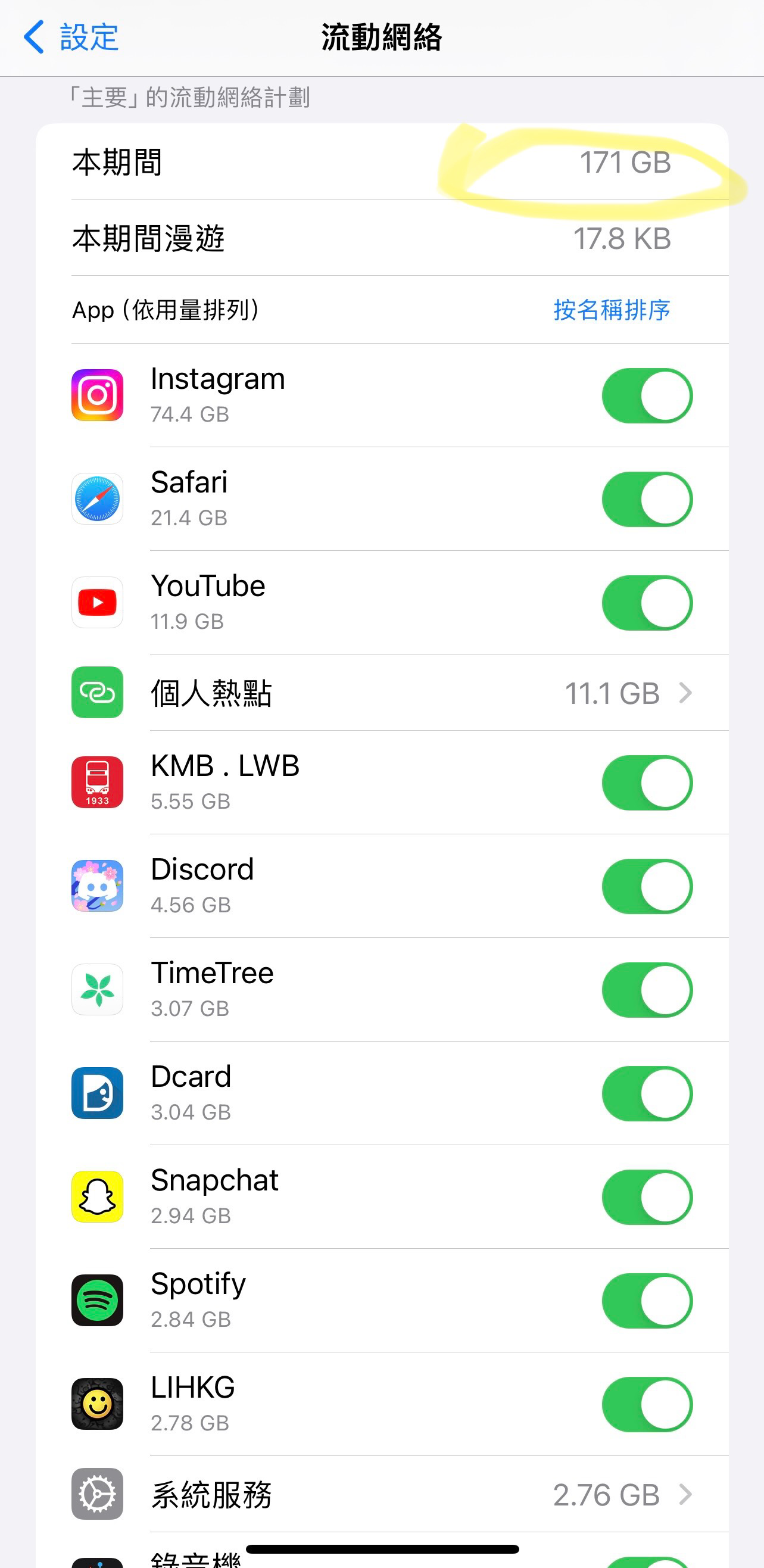
Task: Go back to 設定
Action: [x=71, y=37]
